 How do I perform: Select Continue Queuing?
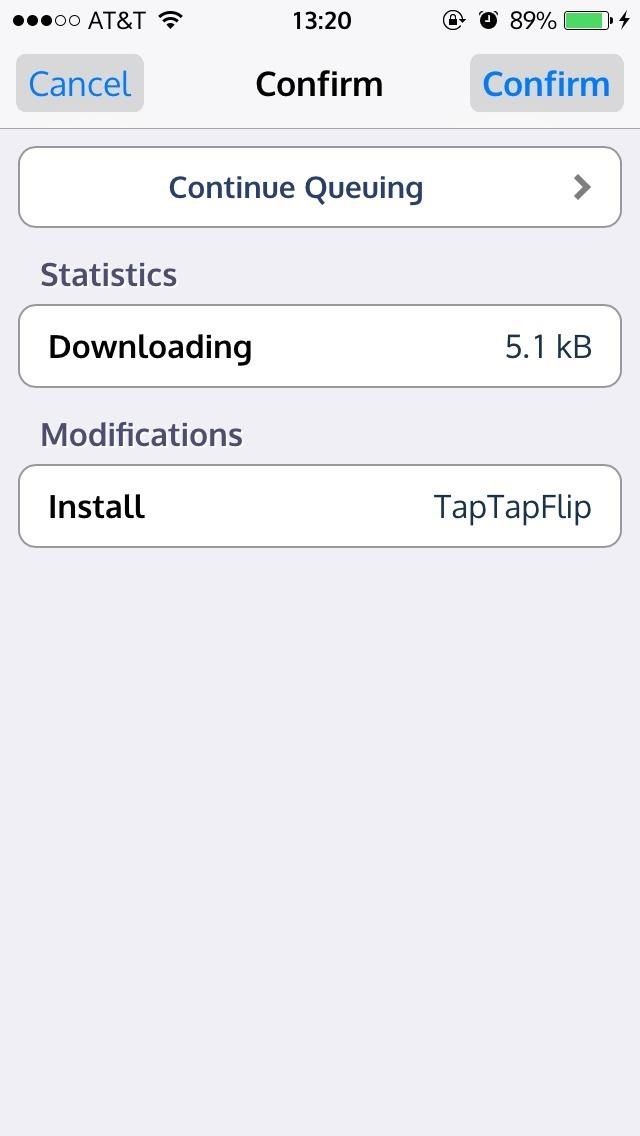coord(320,188)
